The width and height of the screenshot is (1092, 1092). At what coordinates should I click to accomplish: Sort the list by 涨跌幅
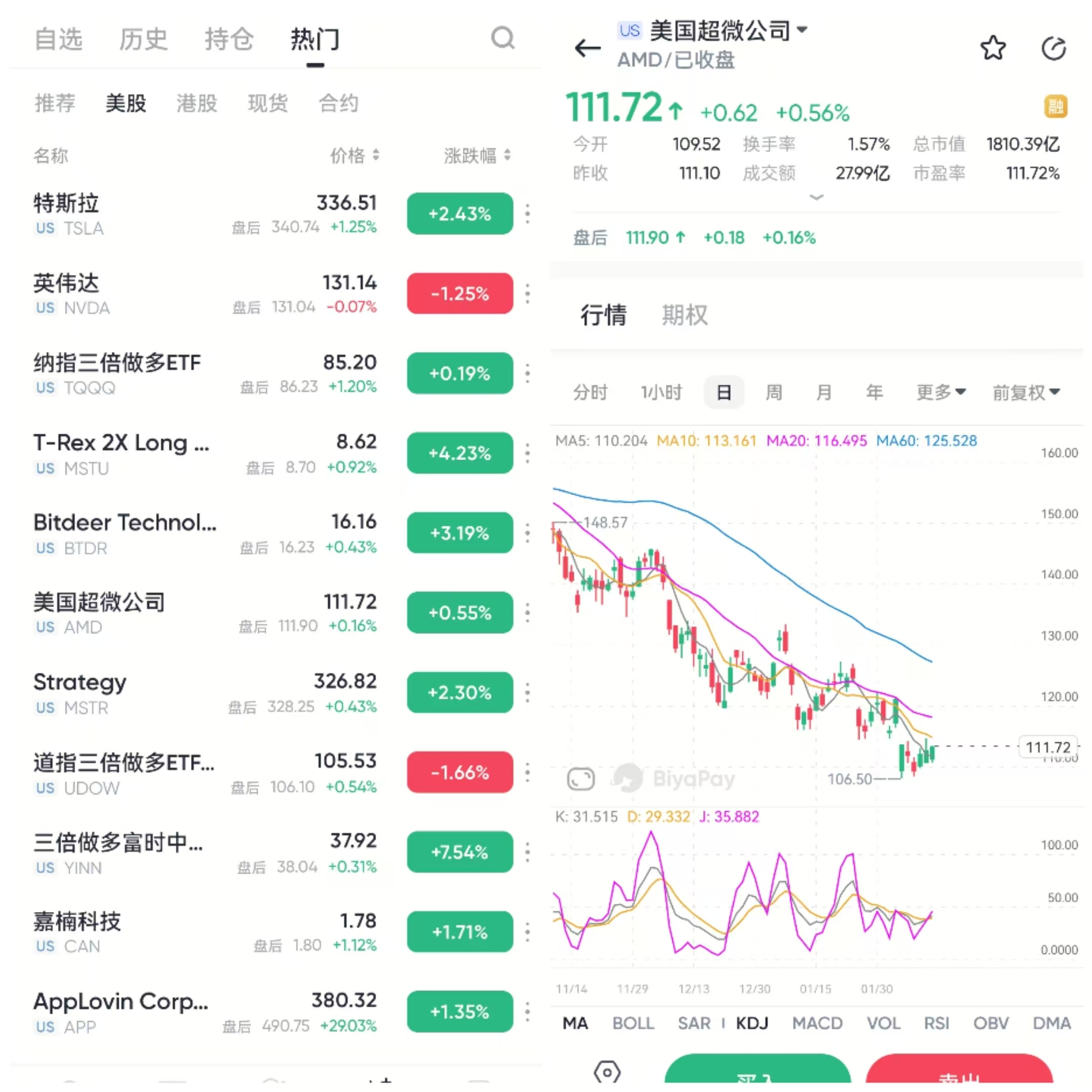(x=476, y=155)
